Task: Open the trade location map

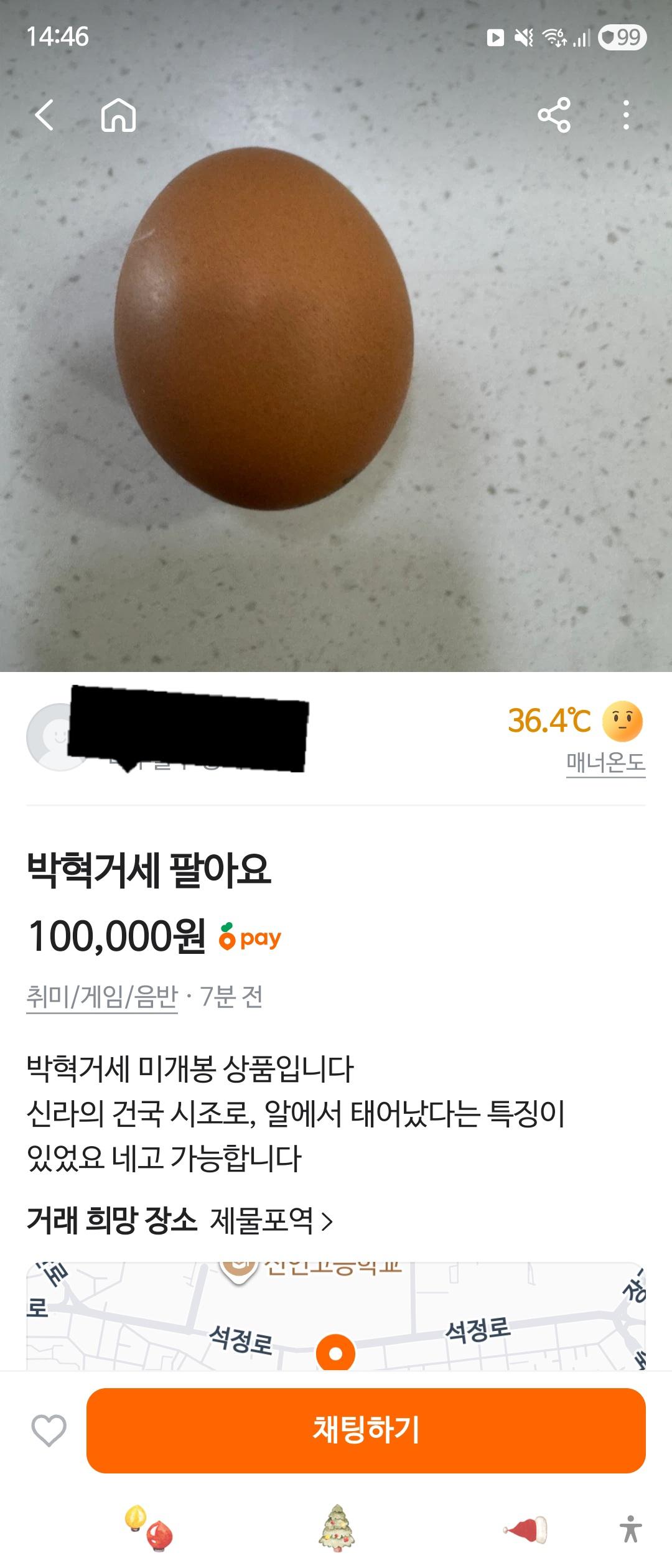Action: pyautogui.click(x=336, y=1316)
